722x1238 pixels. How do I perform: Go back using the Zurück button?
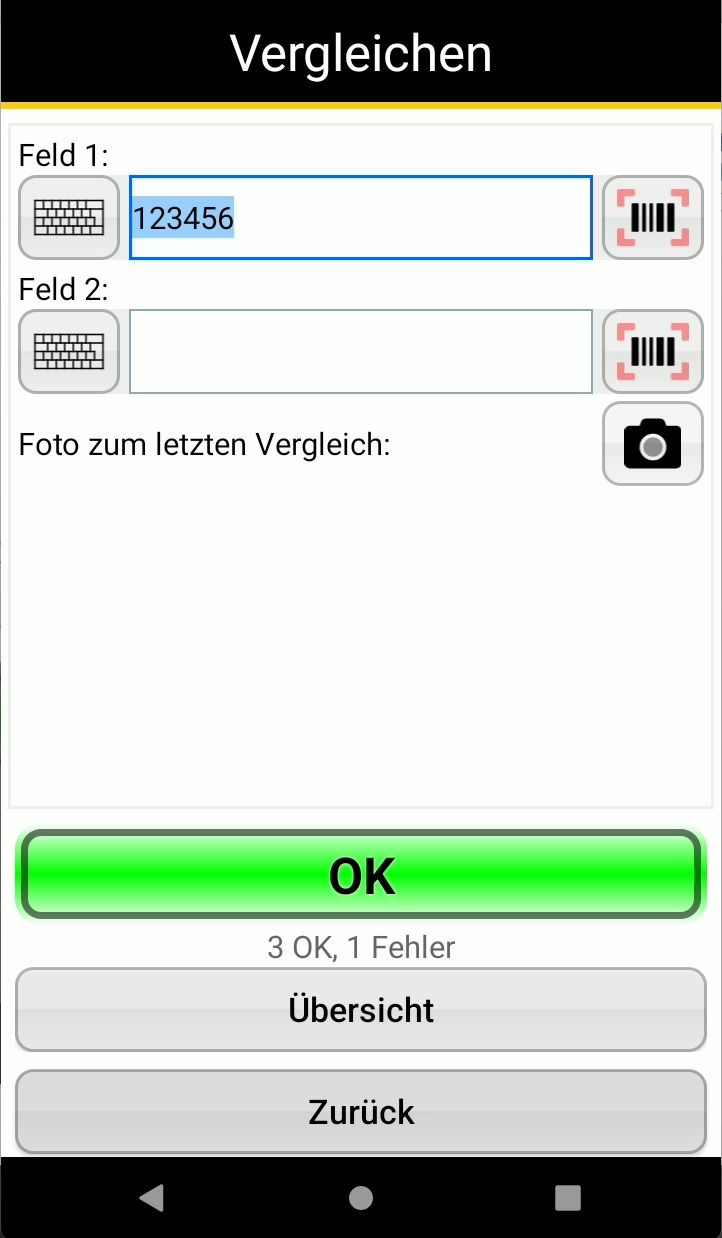click(361, 1111)
